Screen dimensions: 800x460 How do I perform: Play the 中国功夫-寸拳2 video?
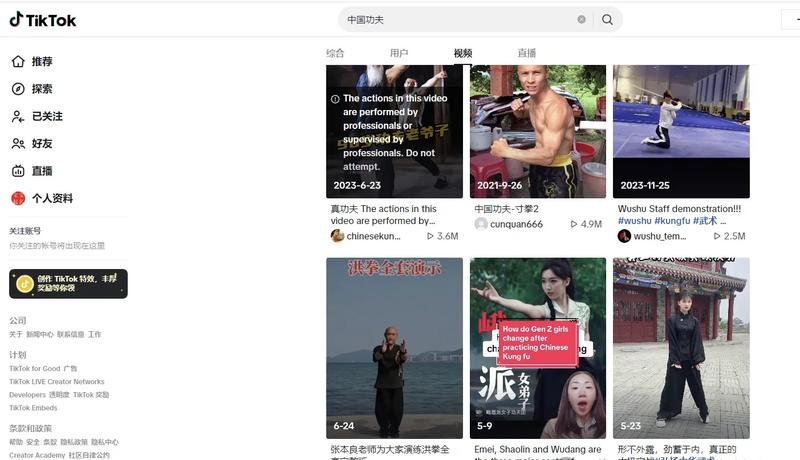click(538, 130)
